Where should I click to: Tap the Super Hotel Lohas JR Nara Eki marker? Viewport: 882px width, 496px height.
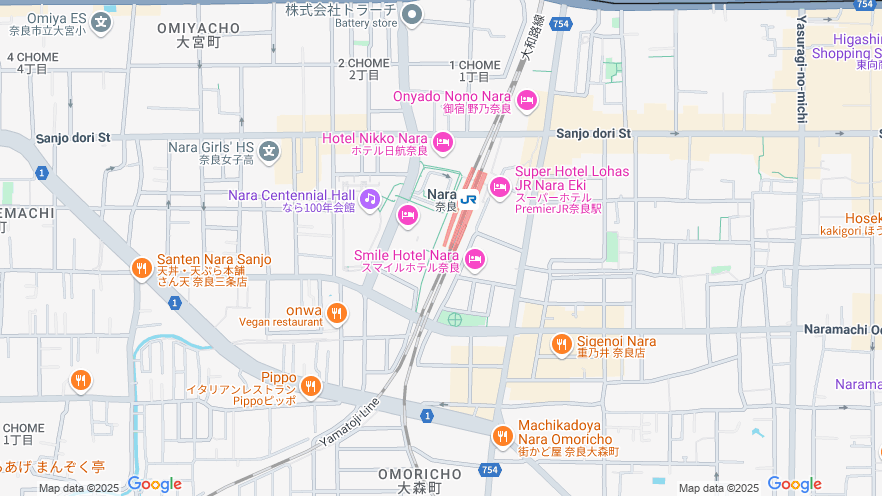(x=500, y=186)
